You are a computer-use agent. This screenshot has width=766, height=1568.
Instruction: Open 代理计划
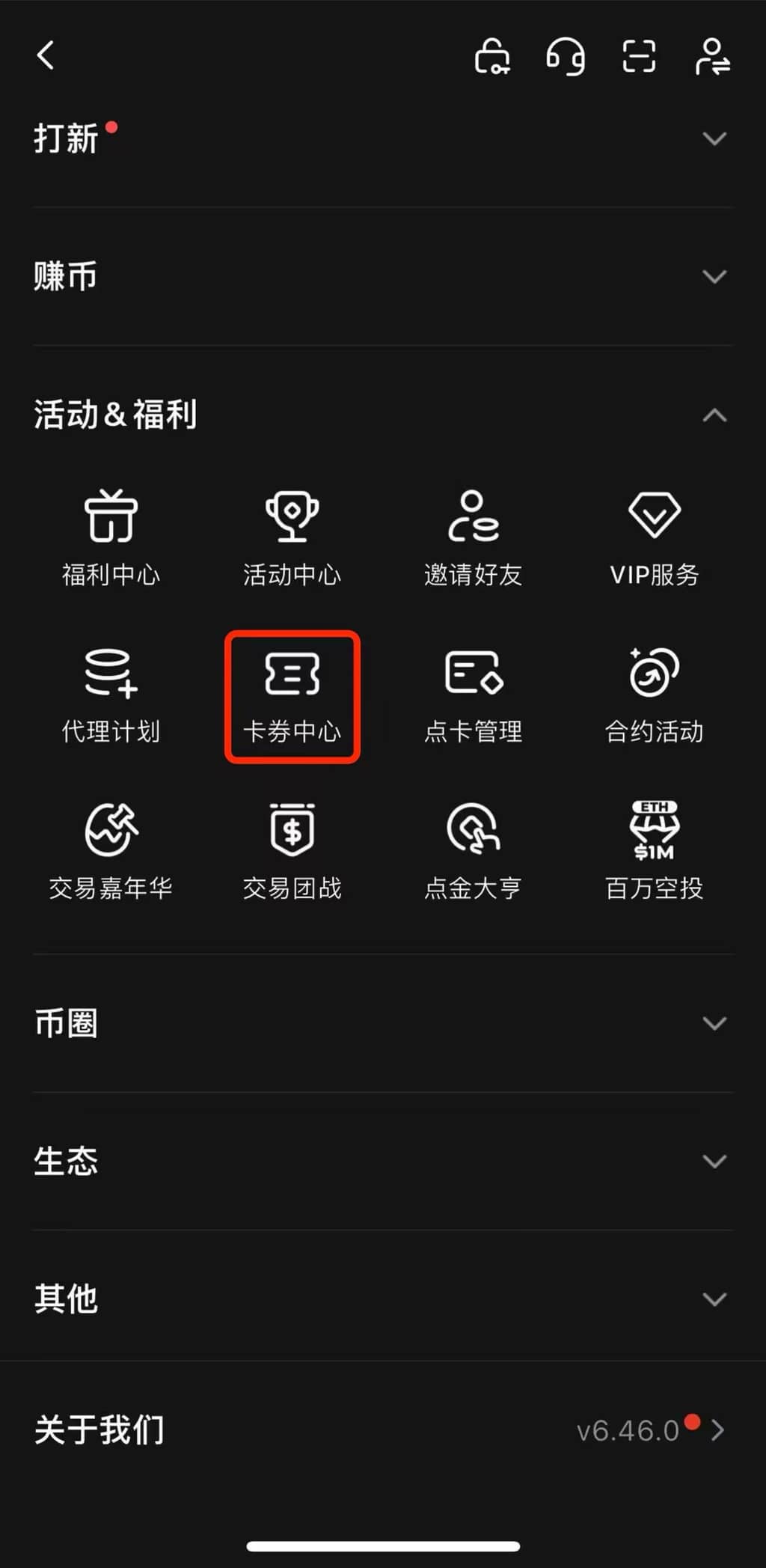point(111,695)
